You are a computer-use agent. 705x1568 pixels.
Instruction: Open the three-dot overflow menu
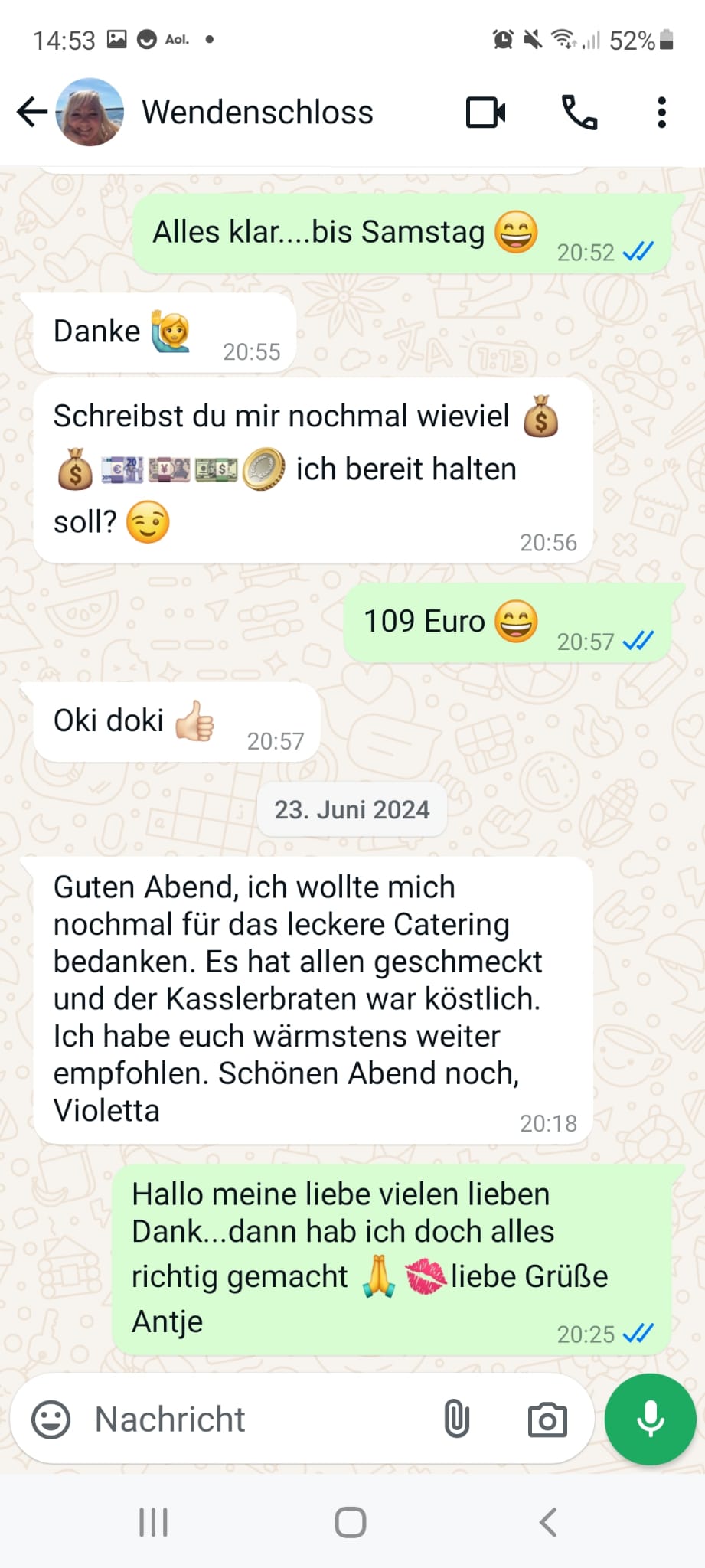click(662, 113)
